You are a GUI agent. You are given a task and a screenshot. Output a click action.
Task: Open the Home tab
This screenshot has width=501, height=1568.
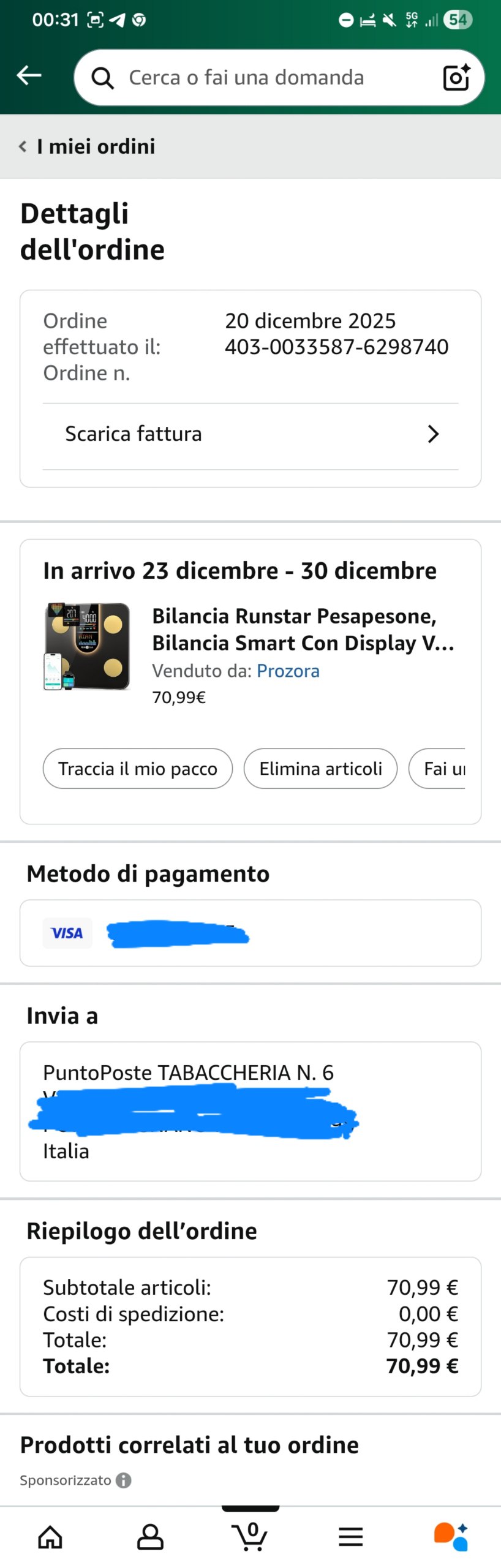tap(50, 1537)
